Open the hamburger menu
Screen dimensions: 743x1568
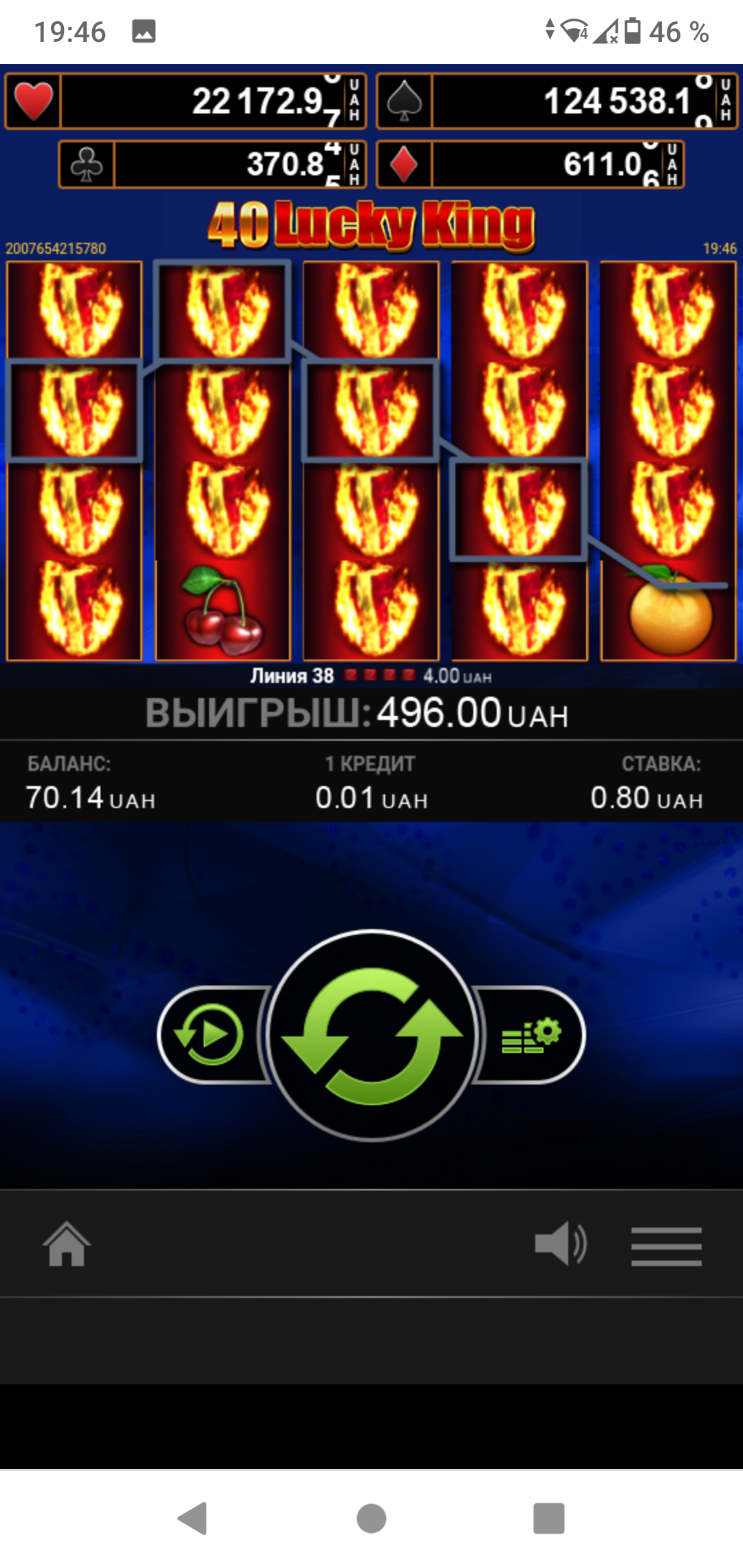tap(666, 1245)
